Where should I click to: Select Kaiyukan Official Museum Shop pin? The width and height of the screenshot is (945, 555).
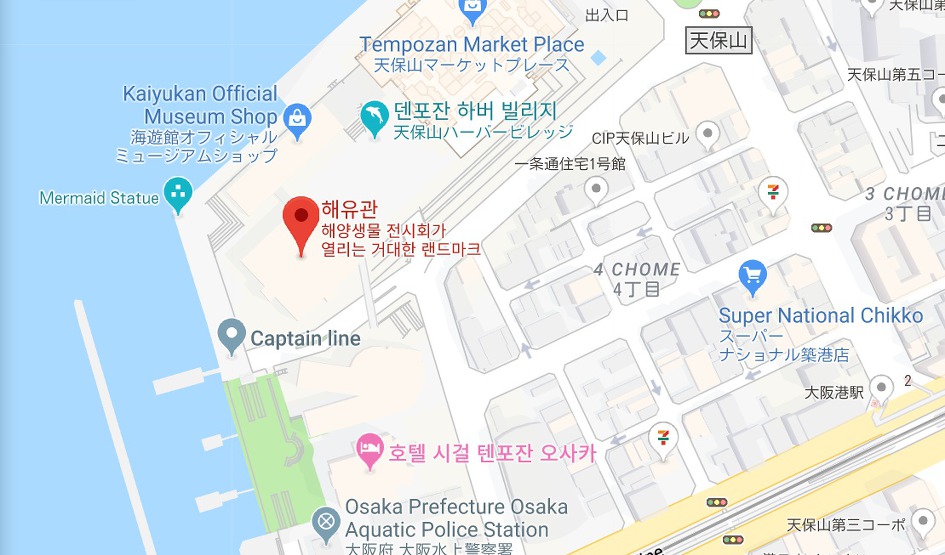(x=297, y=122)
